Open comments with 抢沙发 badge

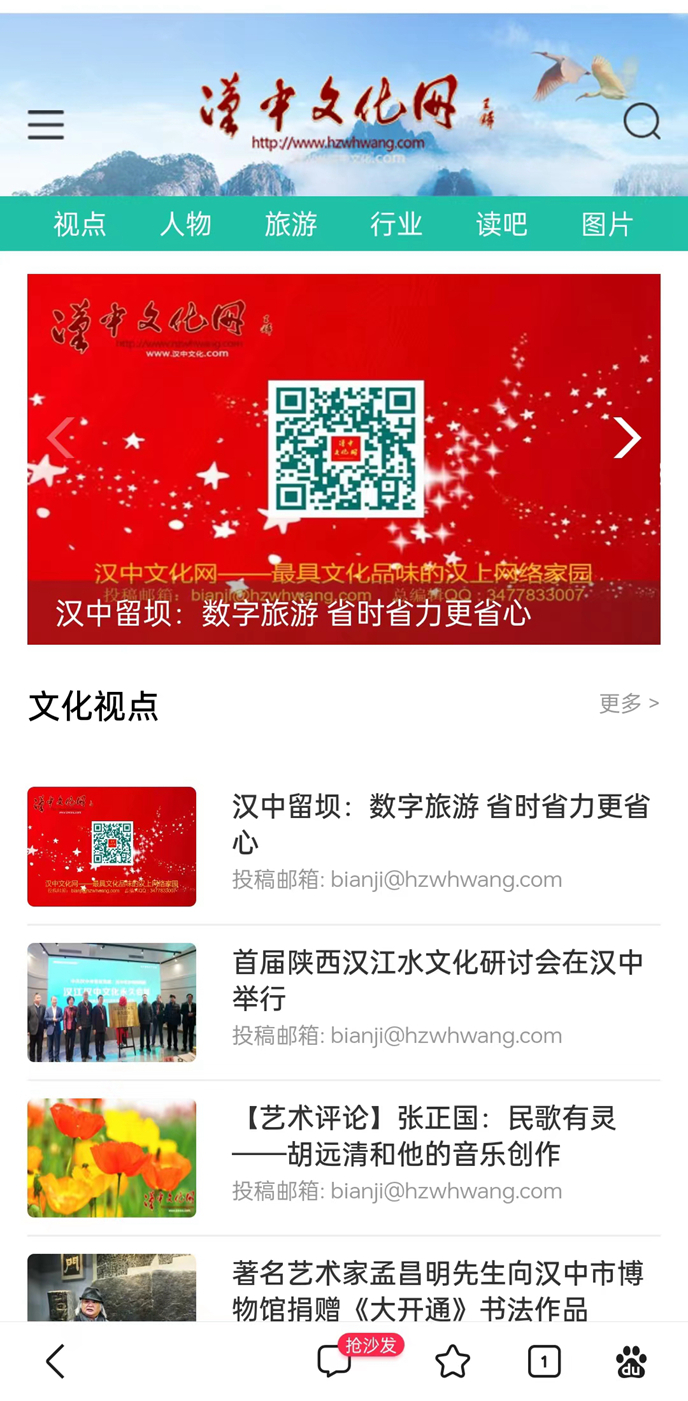tap(335, 1361)
